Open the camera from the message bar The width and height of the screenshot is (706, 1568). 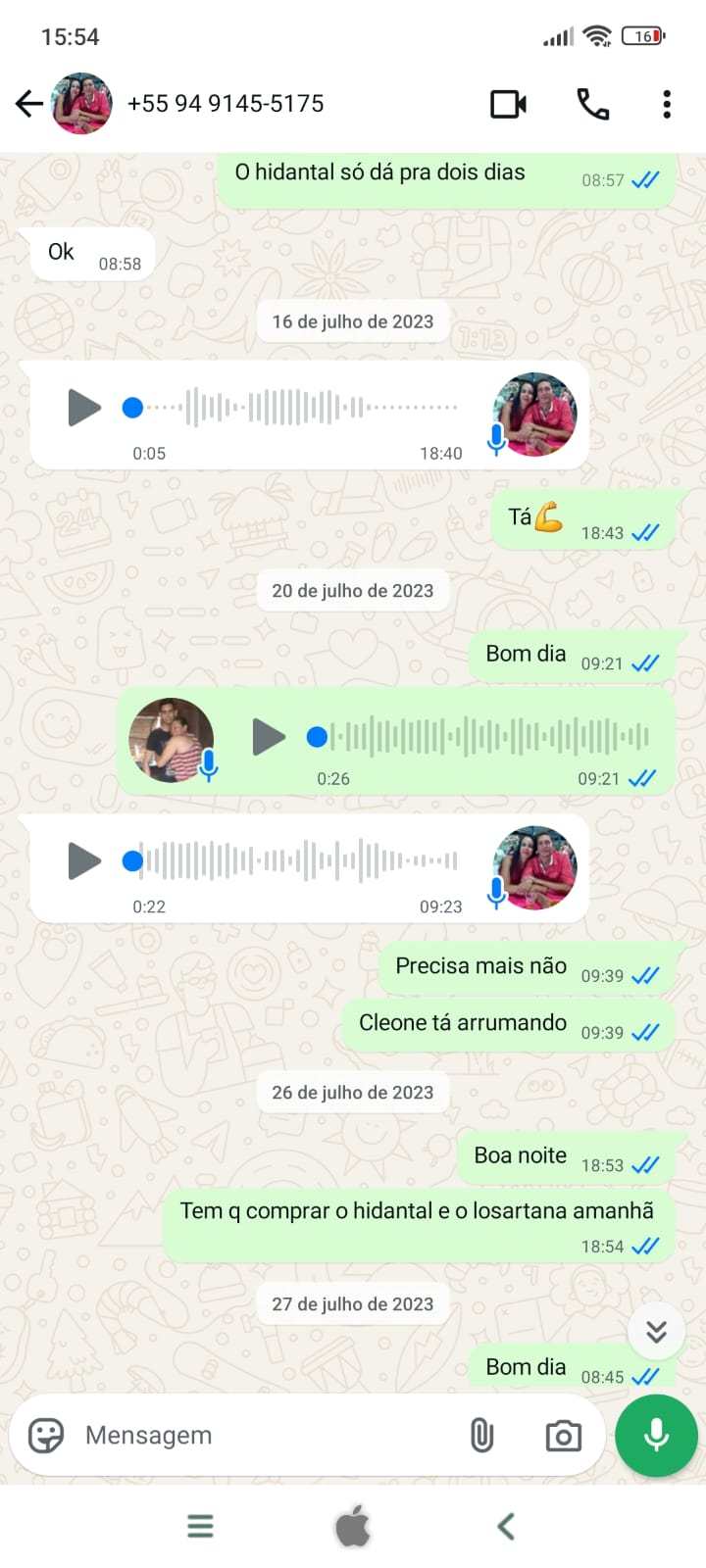click(x=563, y=1436)
